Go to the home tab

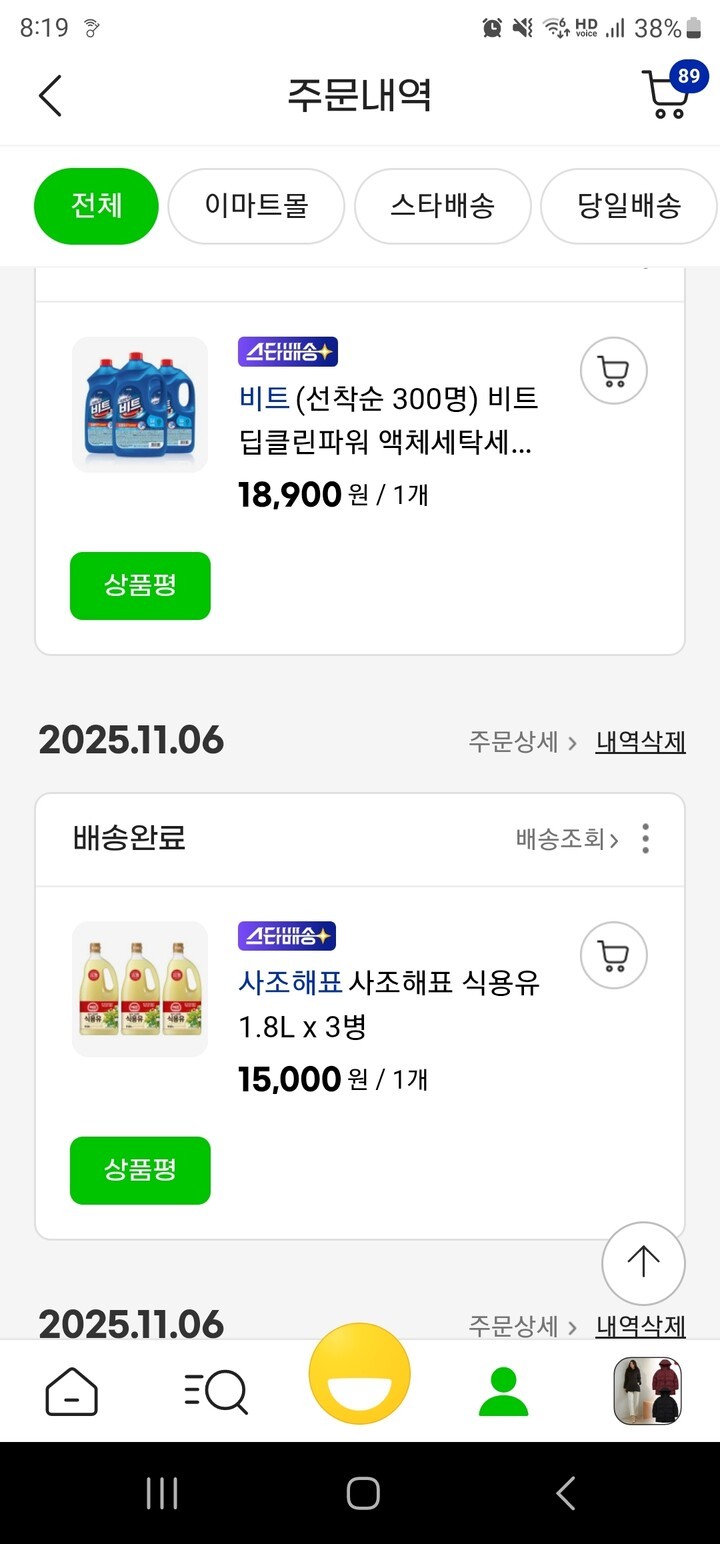click(x=72, y=1391)
